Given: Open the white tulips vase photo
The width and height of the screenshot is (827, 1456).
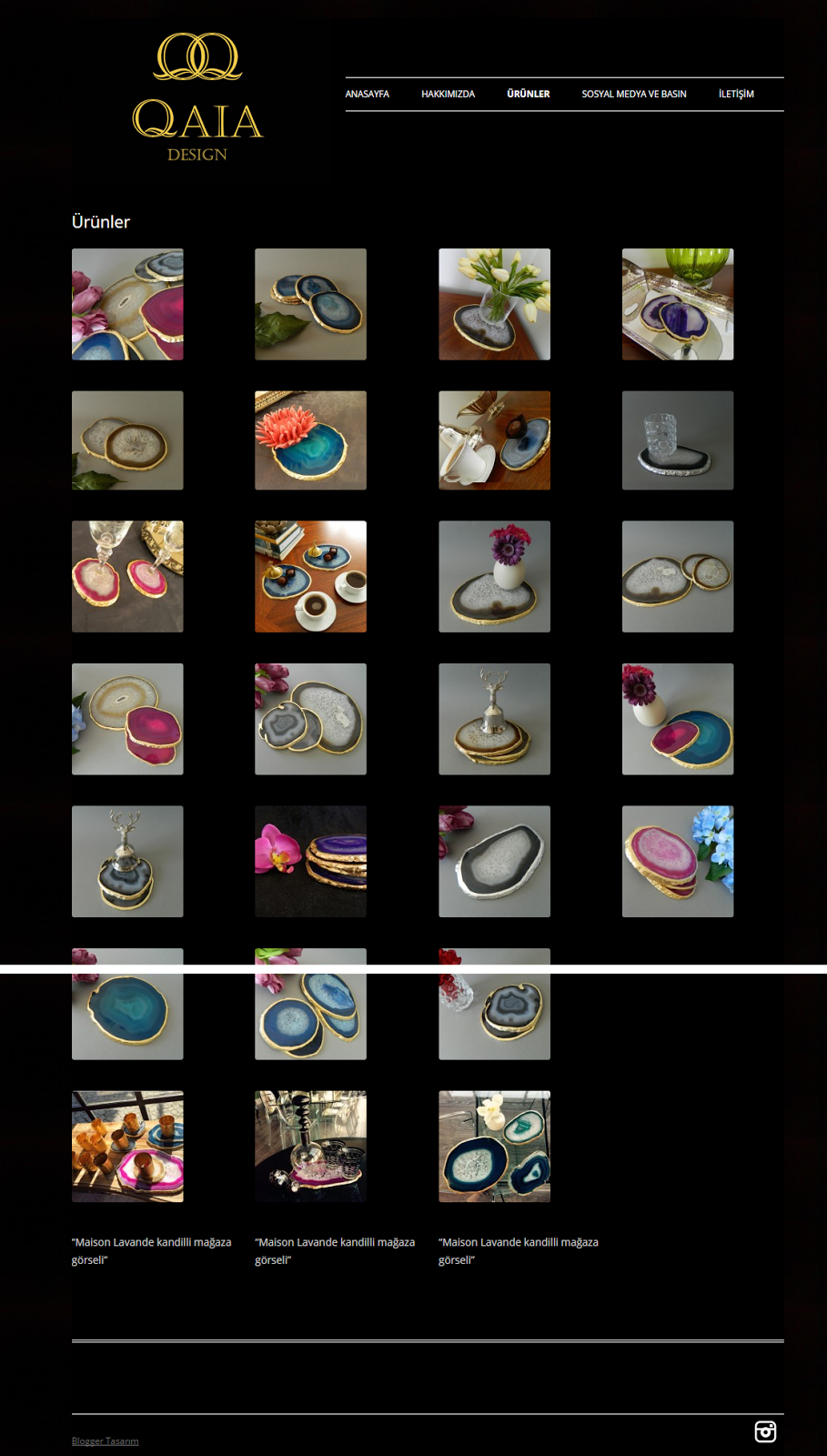Looking at the screenshot, I should click(x=494, y=304).
